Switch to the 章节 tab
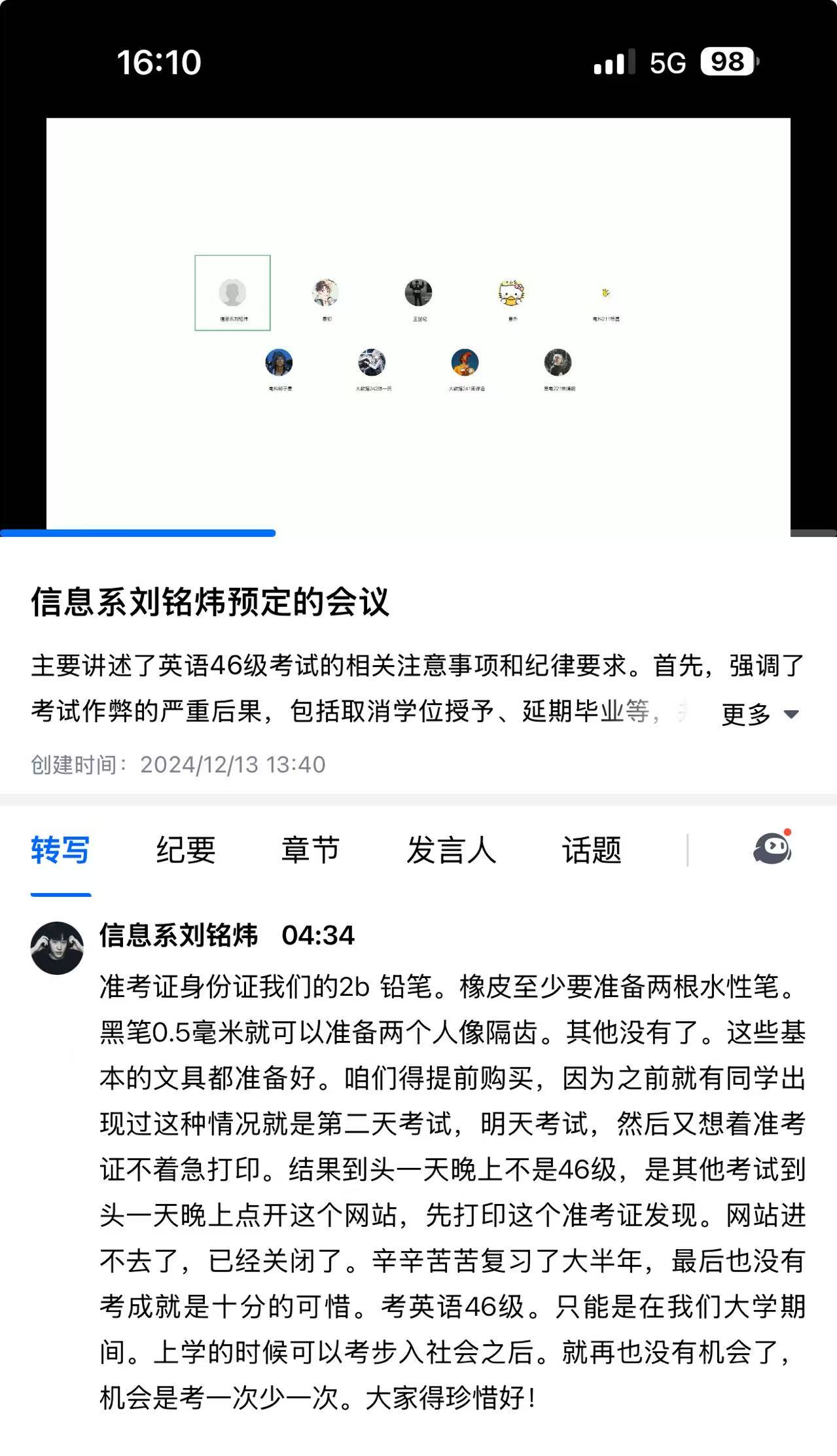The width and height of the screenshot is (837, 1456). pyautogui.click(x=310, y=850)
